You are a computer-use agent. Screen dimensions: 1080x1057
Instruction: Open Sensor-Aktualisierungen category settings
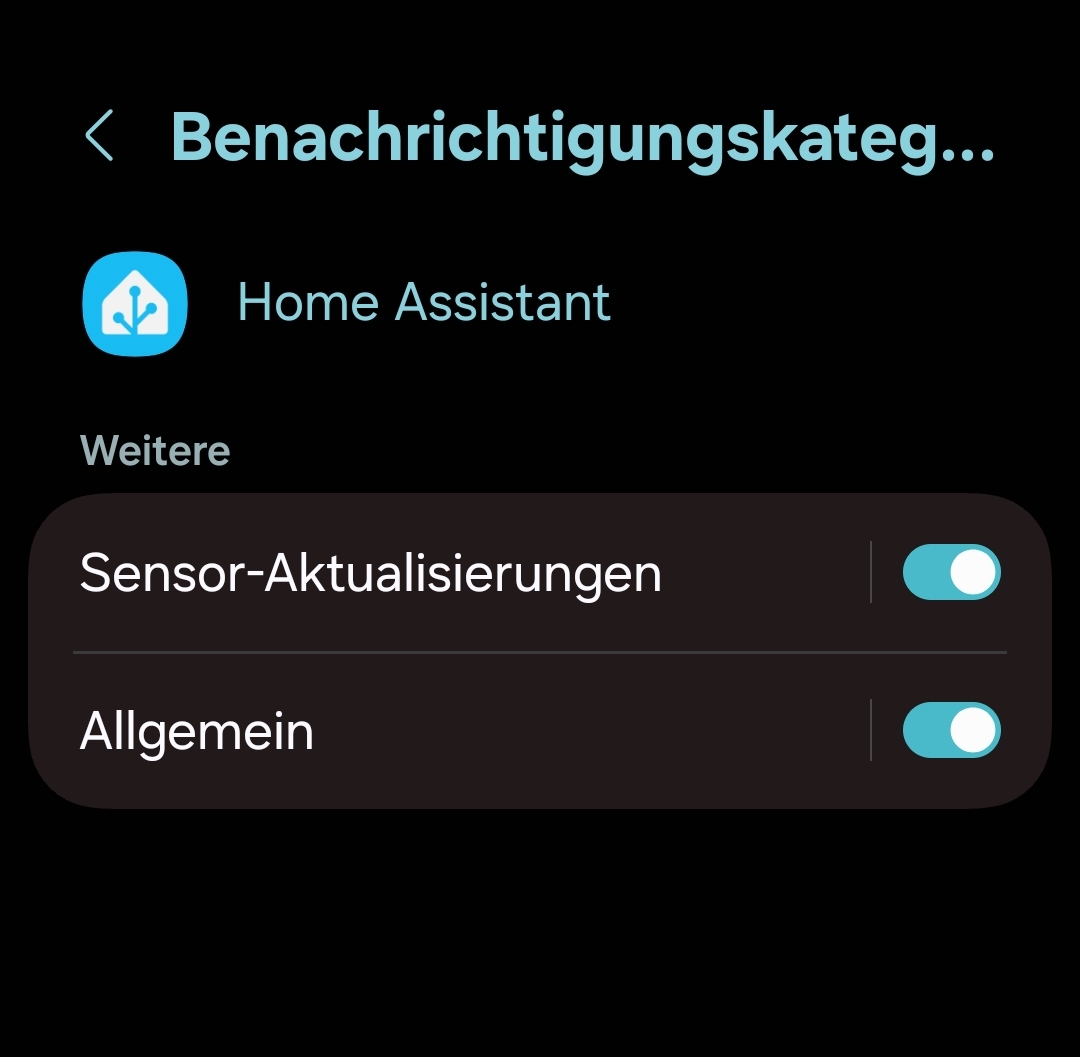point(370,574)
